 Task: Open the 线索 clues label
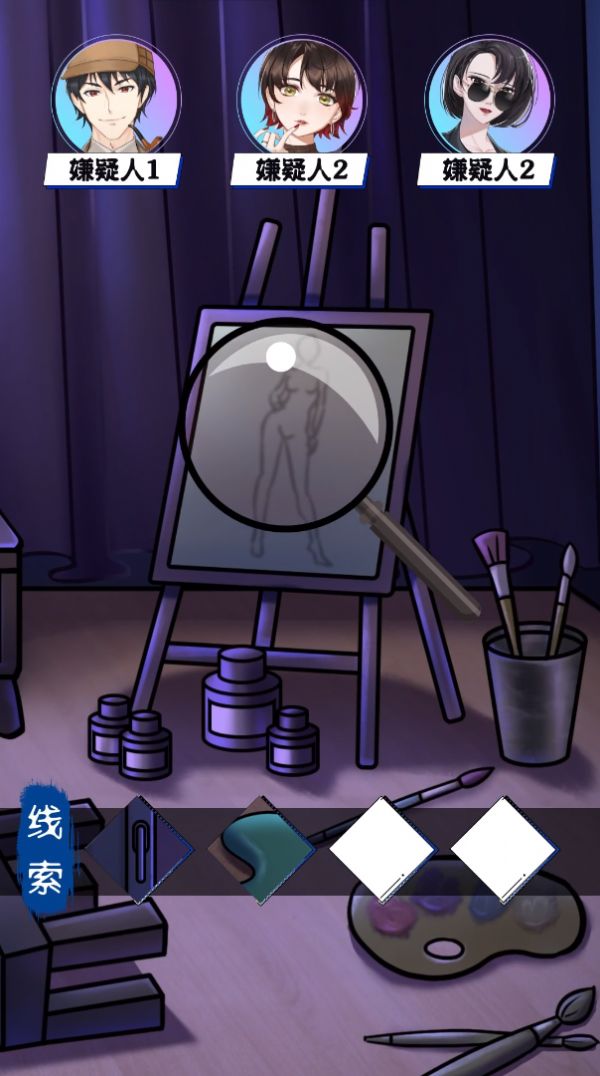45,848
